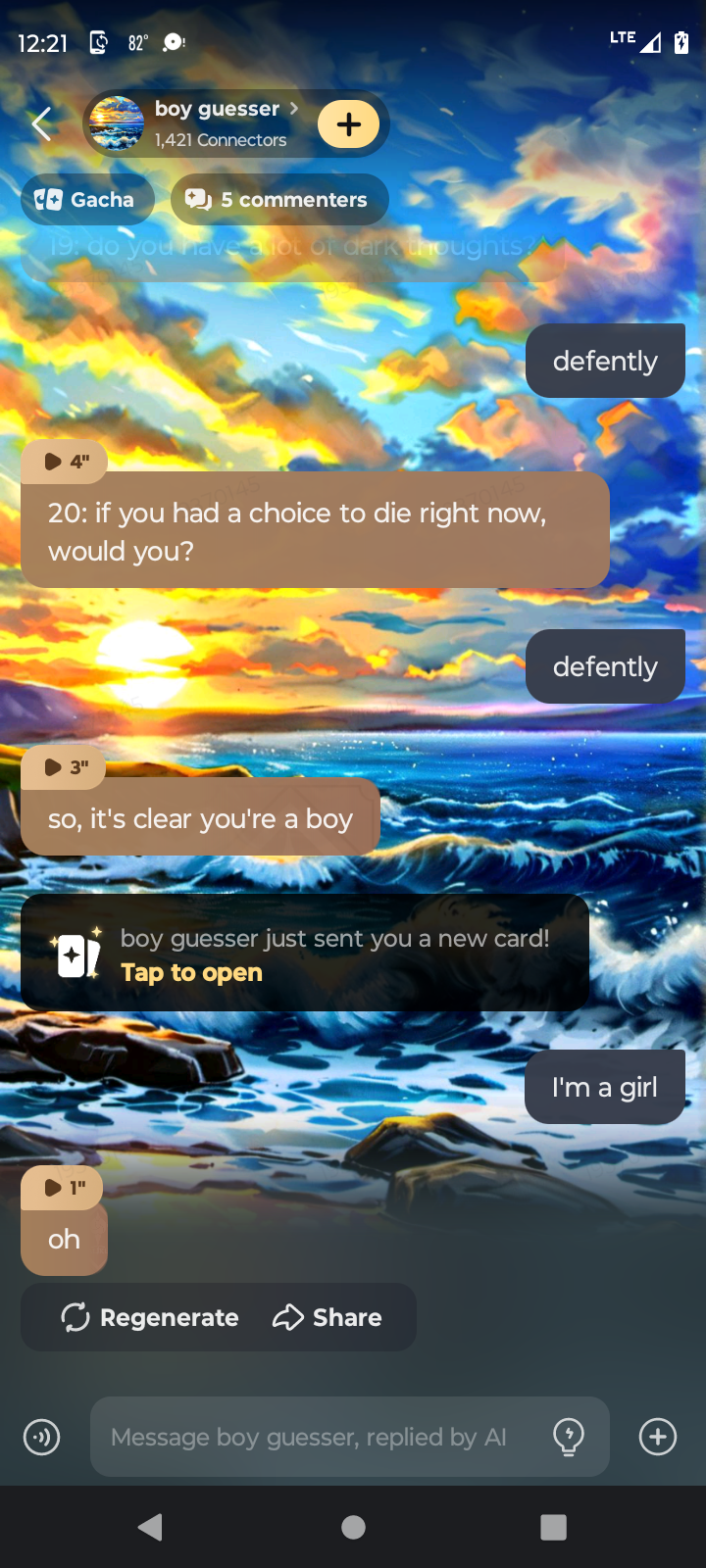View the 5 commenters
The height and width of the screenshot is (1568, 706).
click(279, 200)
